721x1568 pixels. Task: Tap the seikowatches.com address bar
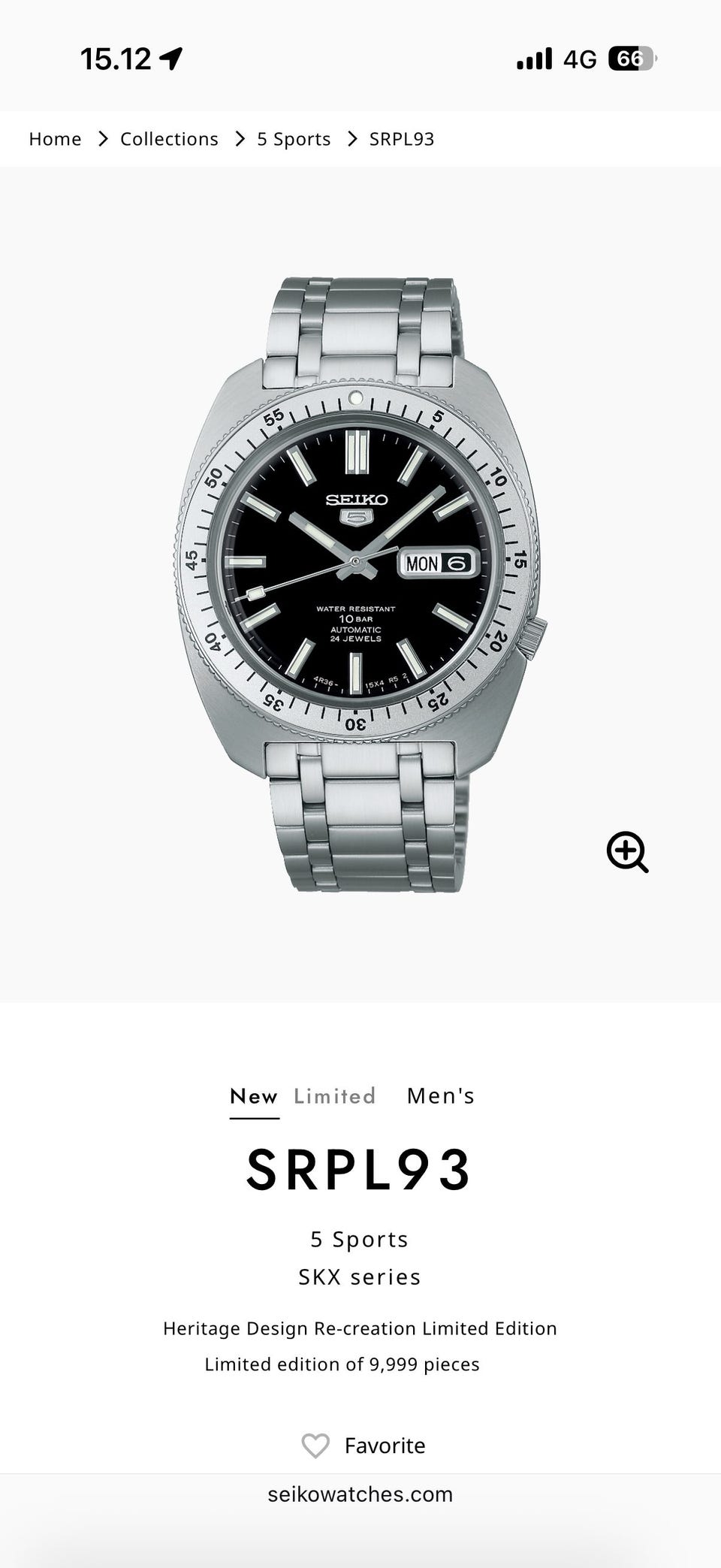[360, 1494]
